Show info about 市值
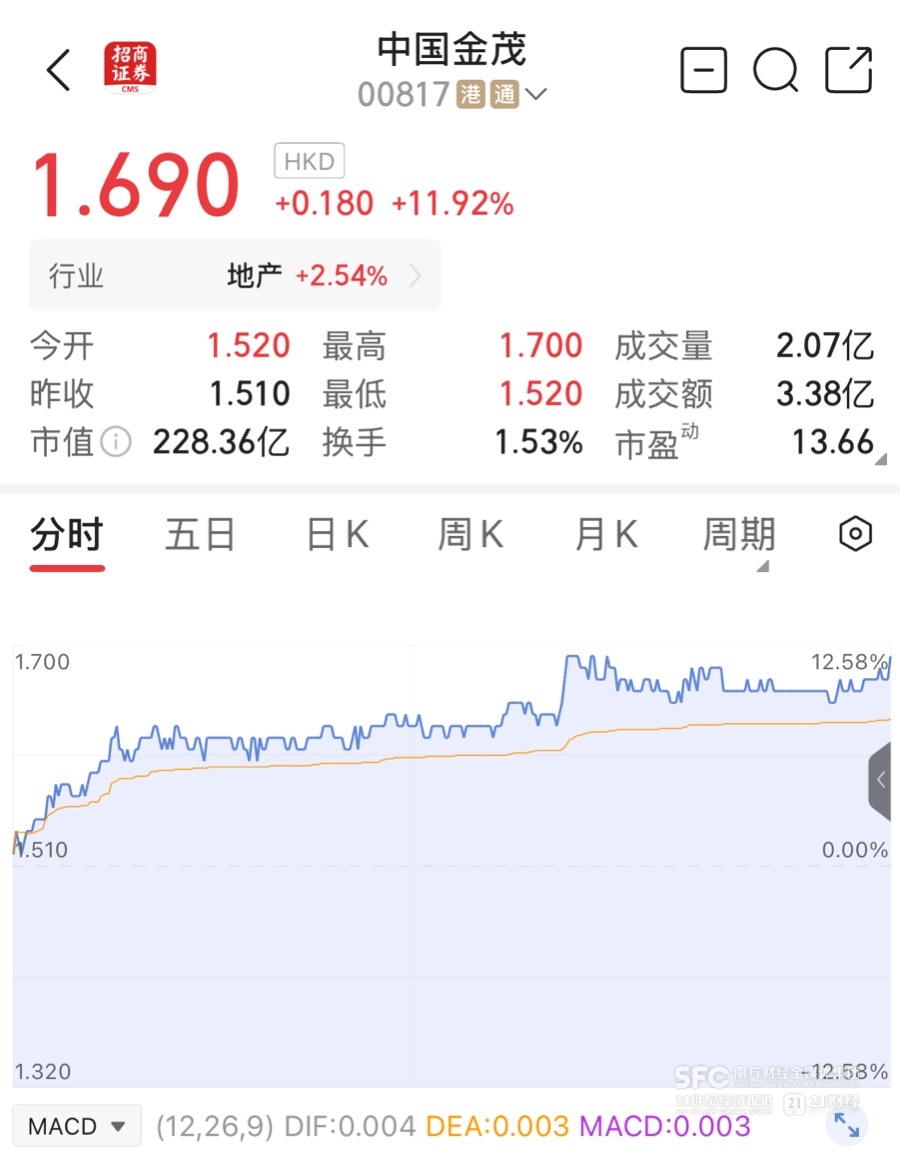This screenshot has width=900, height=1153. tap(116, 442)
